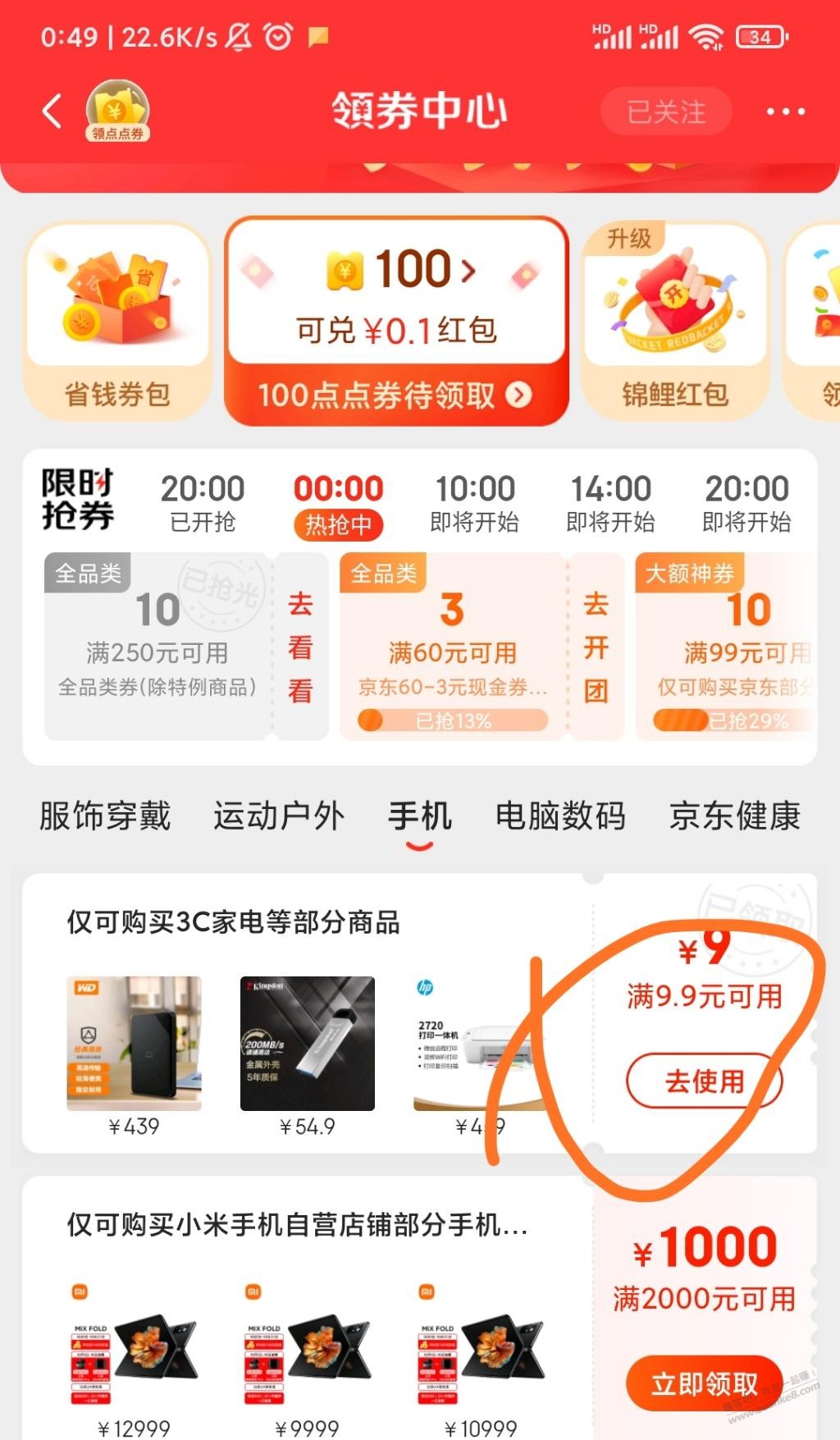
Task: Switch to the 运动户外 category tab
Action: pyautogui.click(x=279, y=816)
